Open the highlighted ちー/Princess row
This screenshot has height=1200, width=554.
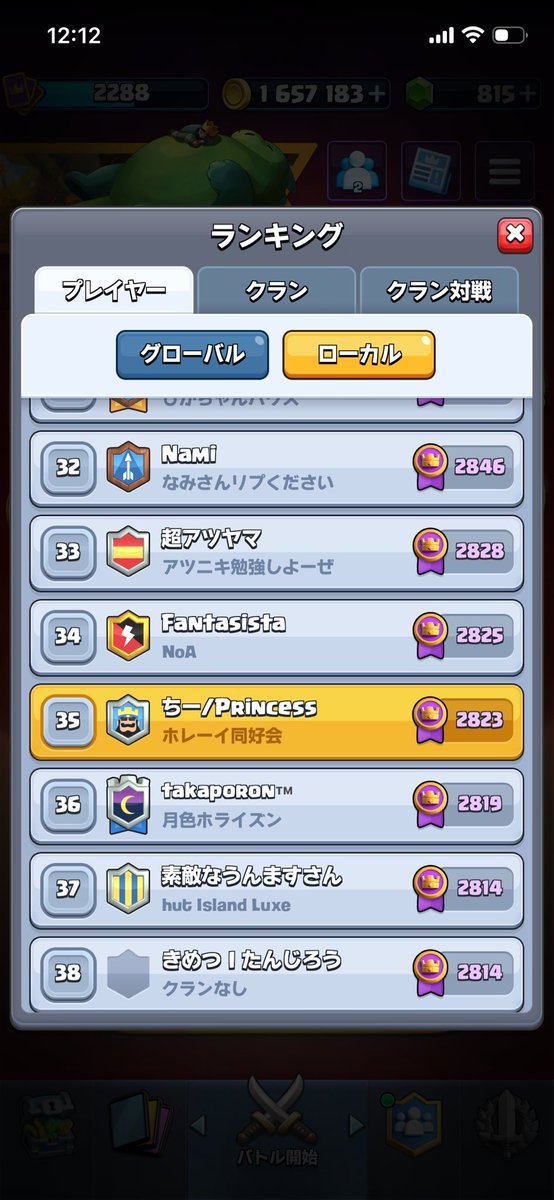(277, 720)
